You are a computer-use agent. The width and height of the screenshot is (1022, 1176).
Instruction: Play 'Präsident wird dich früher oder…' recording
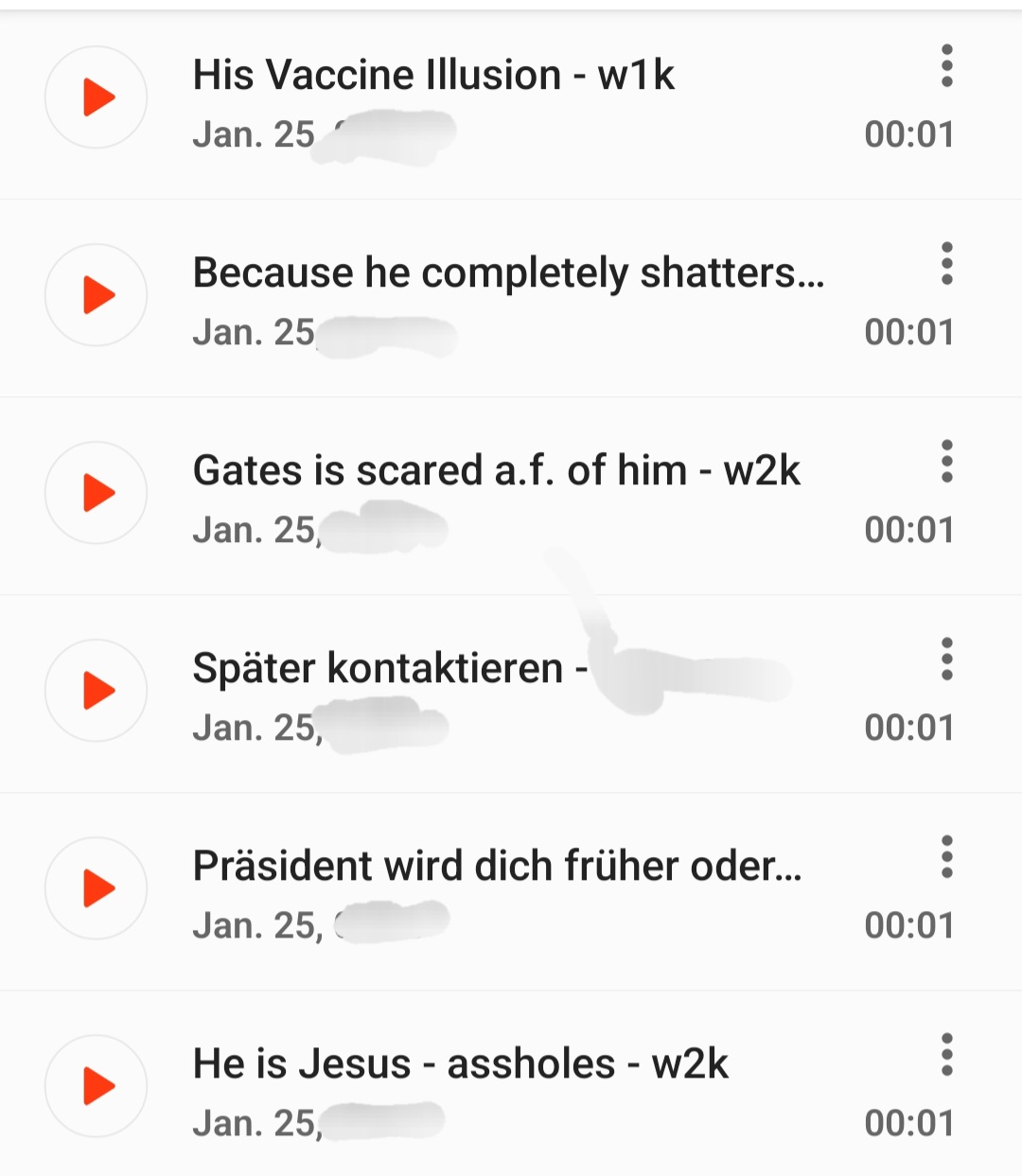(97, 888)
